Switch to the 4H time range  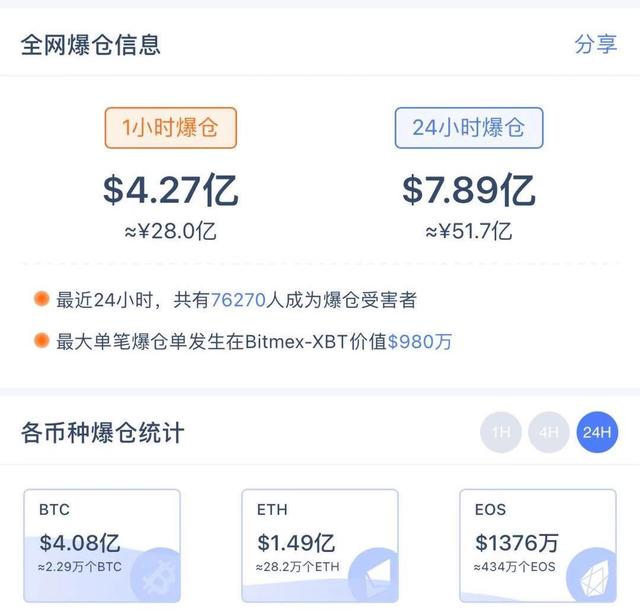pos(549,433)
